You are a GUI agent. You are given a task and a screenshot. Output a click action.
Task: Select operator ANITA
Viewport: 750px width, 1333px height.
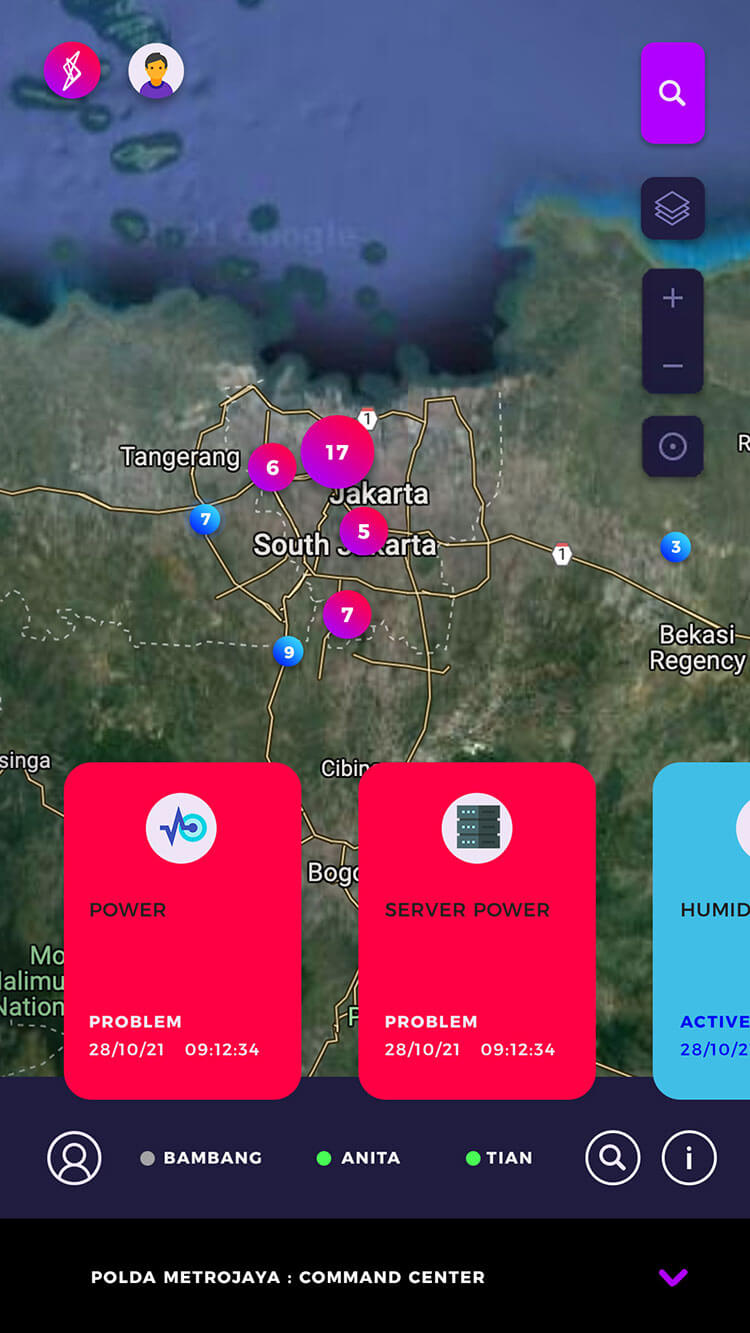[x=358, y=1158]
